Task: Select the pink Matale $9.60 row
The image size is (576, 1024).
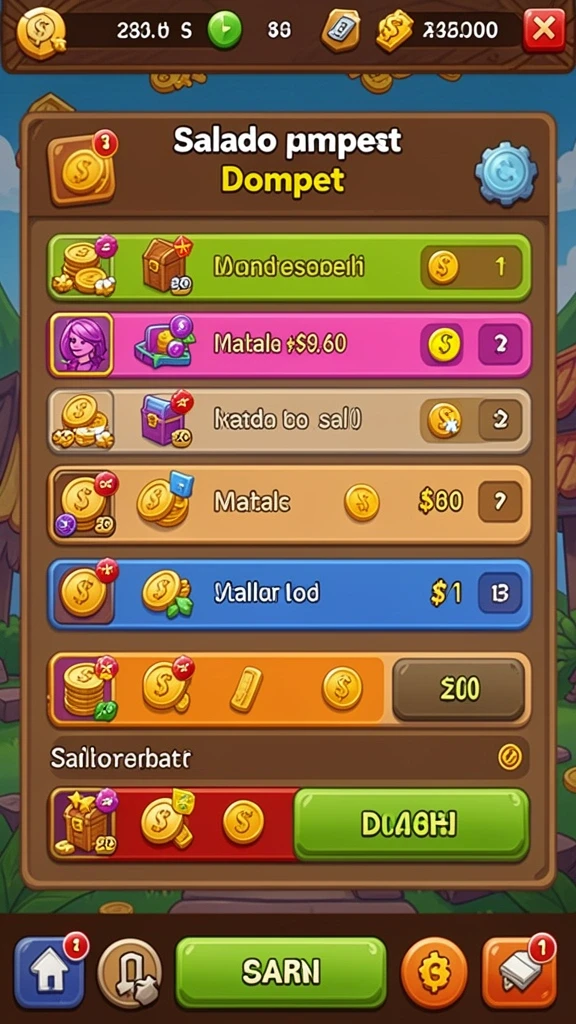Action: 289,344
